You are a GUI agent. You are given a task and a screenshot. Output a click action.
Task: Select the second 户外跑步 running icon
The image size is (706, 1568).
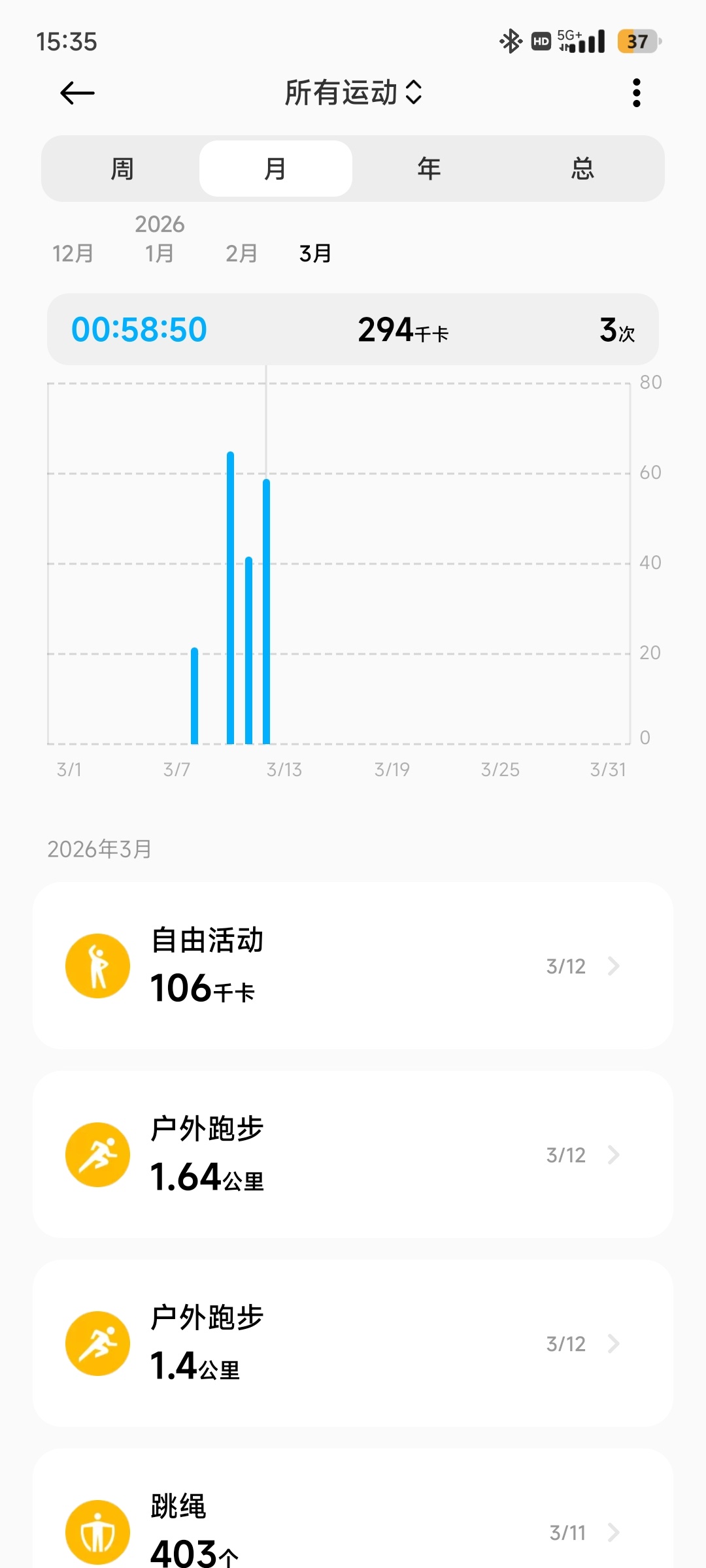(97, 1343)
